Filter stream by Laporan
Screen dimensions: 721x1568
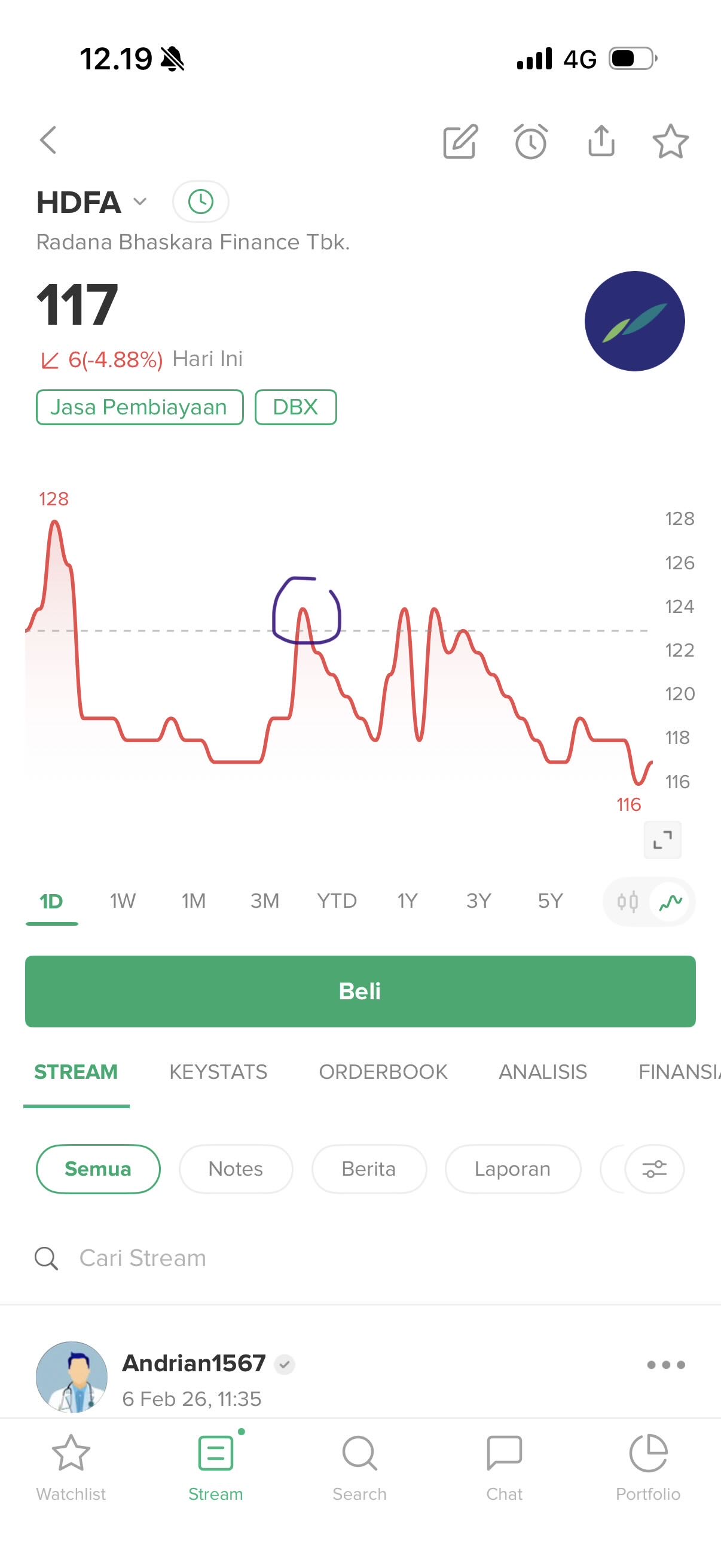click(512, 1169)
